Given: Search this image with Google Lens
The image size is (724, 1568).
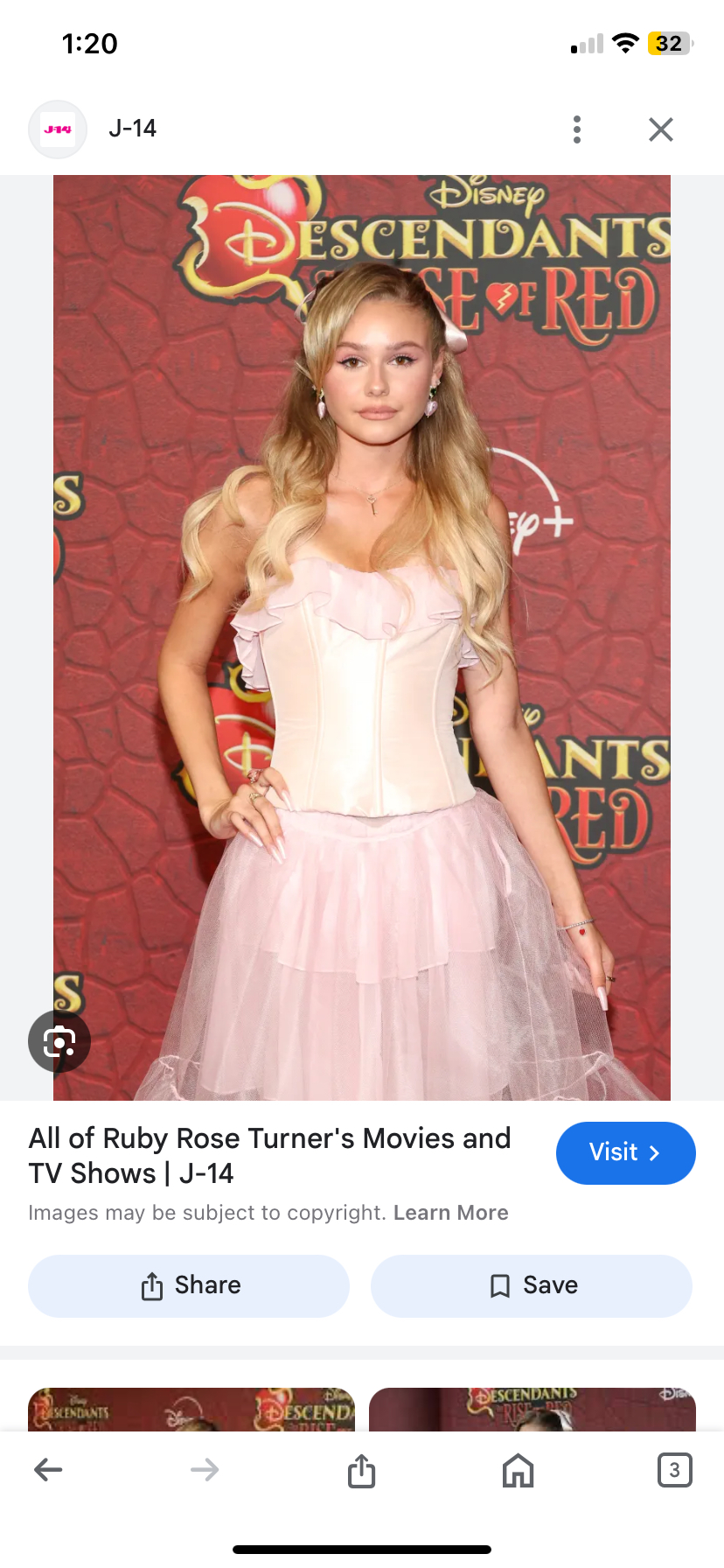Looking at the screenshot, I should coord(59,1041).
